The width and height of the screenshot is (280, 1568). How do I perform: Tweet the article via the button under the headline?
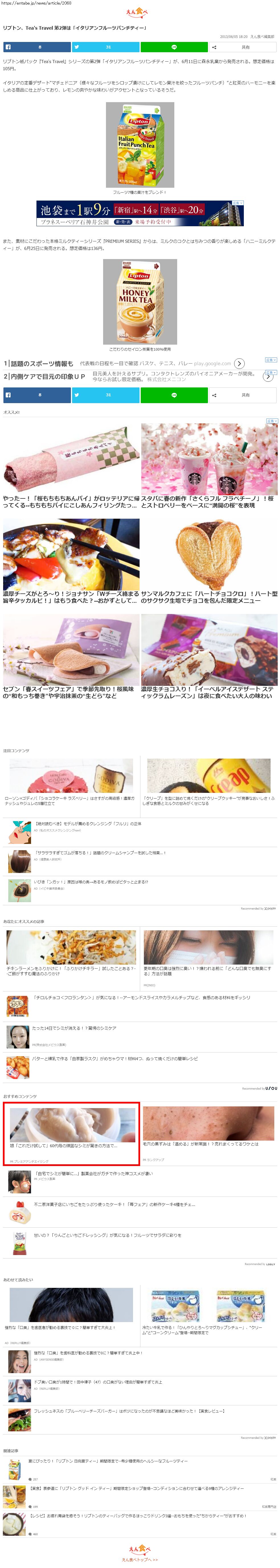pyautogui.click(x=105, y=47)
